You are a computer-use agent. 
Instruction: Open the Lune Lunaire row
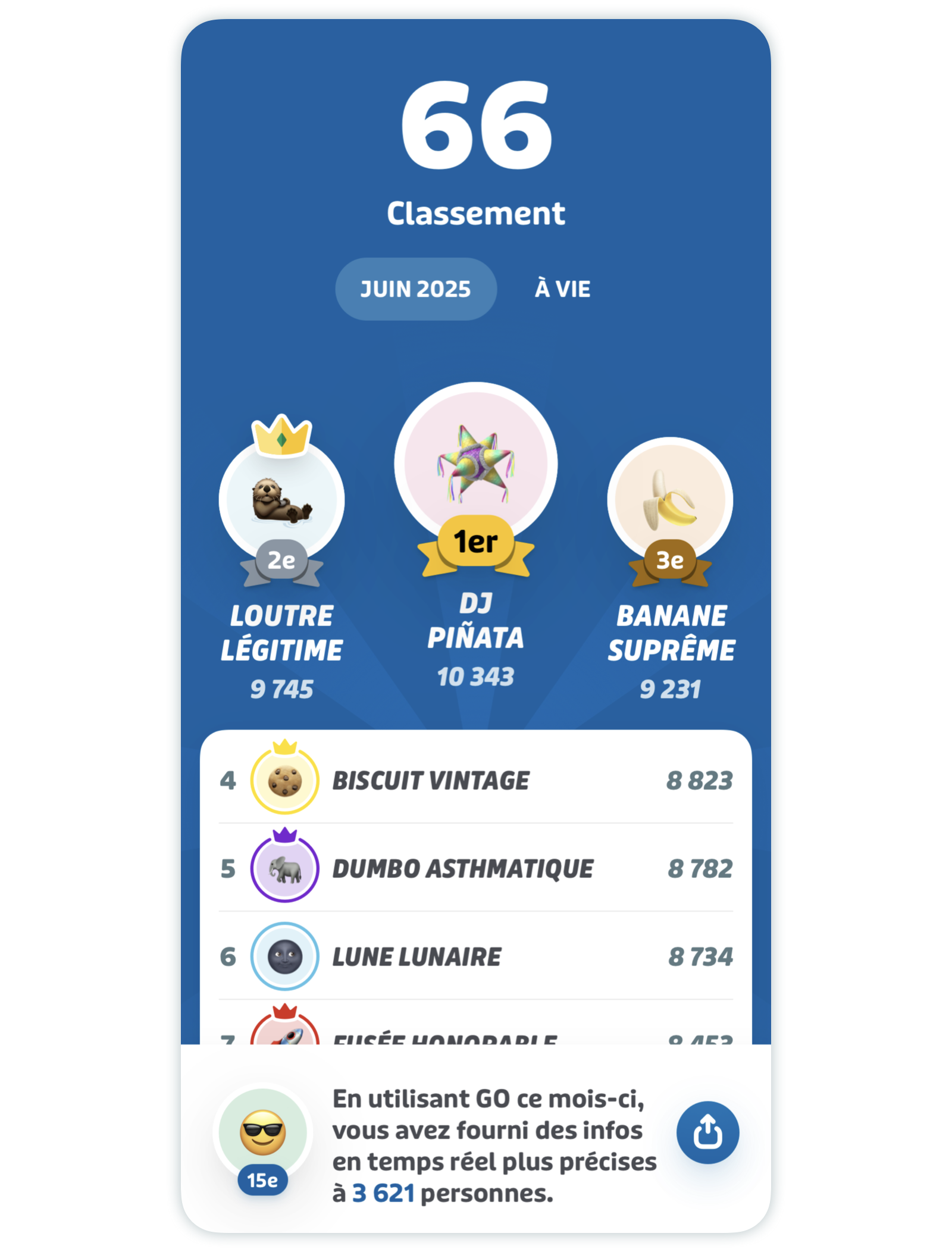point(475,956)
